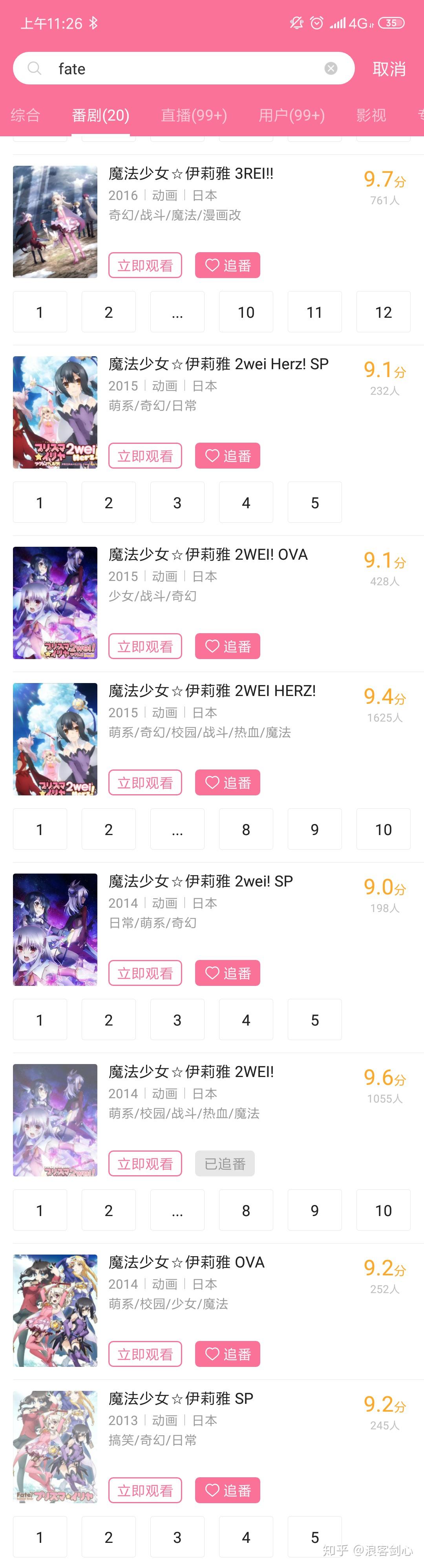Tap 取消 to cancel the search
Screen dimensions: 424x1568
(x=389, y=69)
